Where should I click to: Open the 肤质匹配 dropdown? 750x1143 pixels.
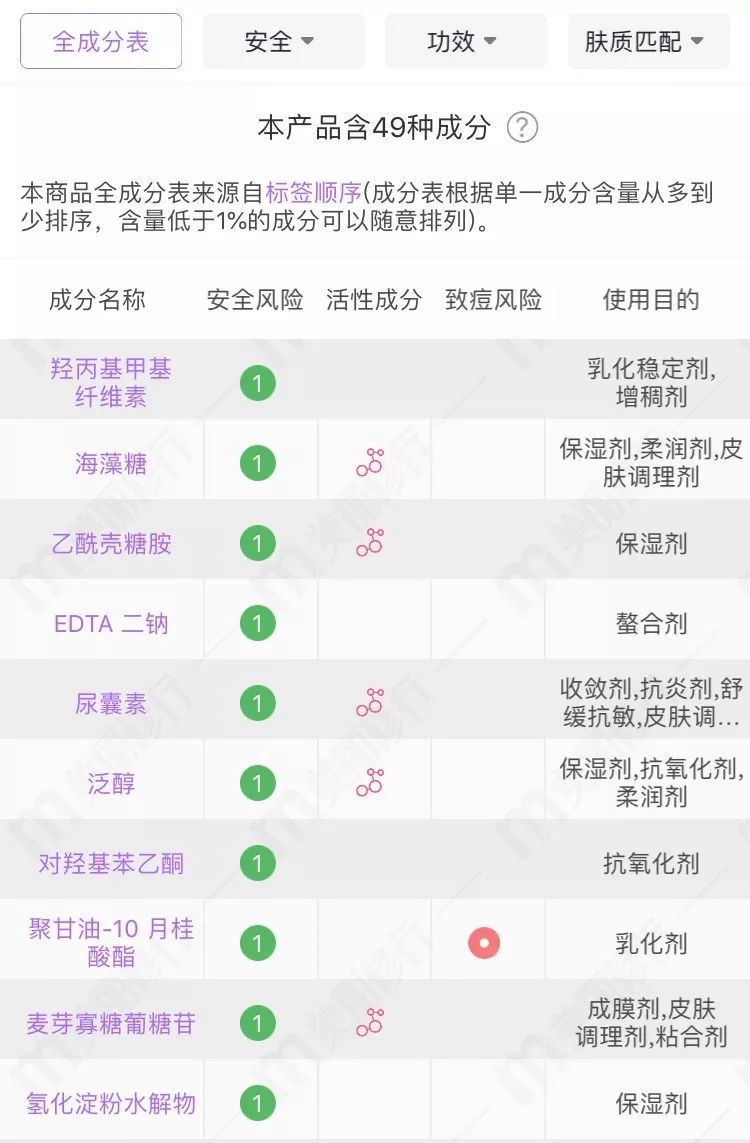(x=648, y=41)
